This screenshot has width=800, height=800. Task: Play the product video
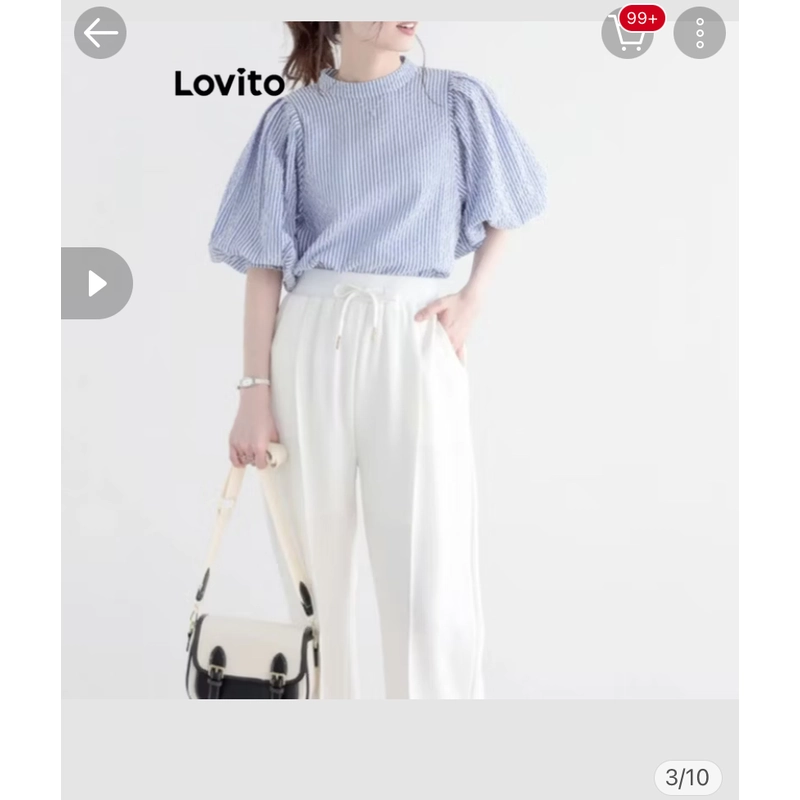click(x=97, y=283)
